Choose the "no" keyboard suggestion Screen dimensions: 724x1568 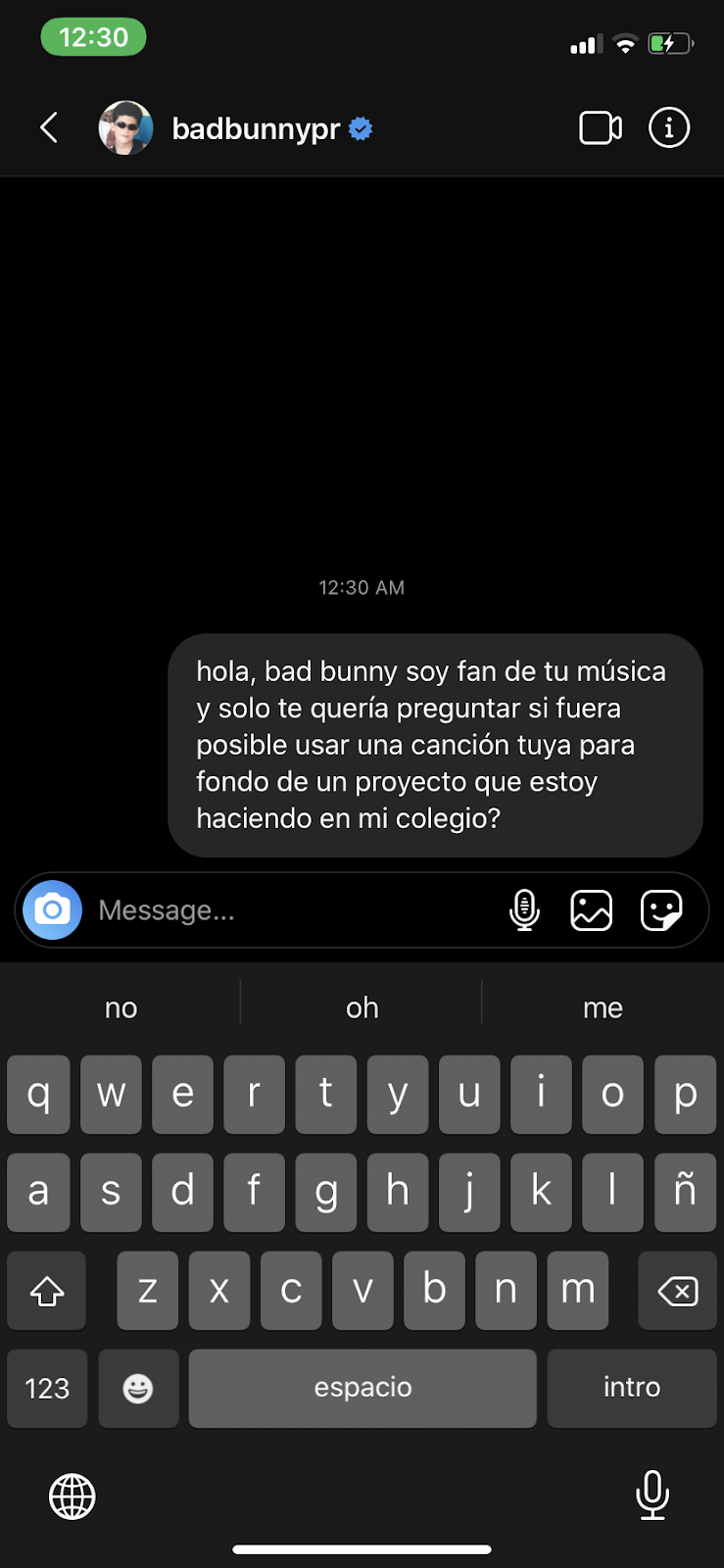point(121,1007)
